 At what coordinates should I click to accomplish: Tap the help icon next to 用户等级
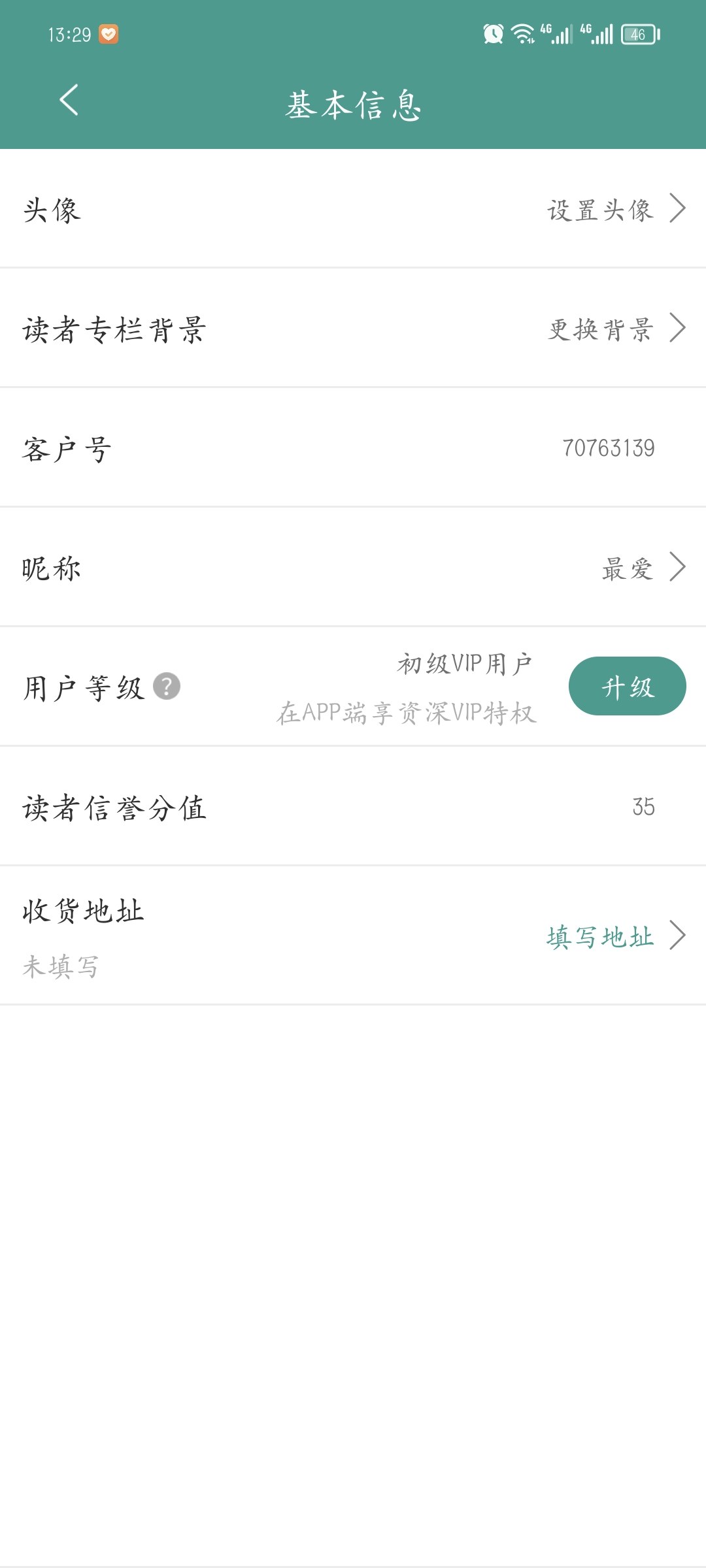click(x=167, y=686)
